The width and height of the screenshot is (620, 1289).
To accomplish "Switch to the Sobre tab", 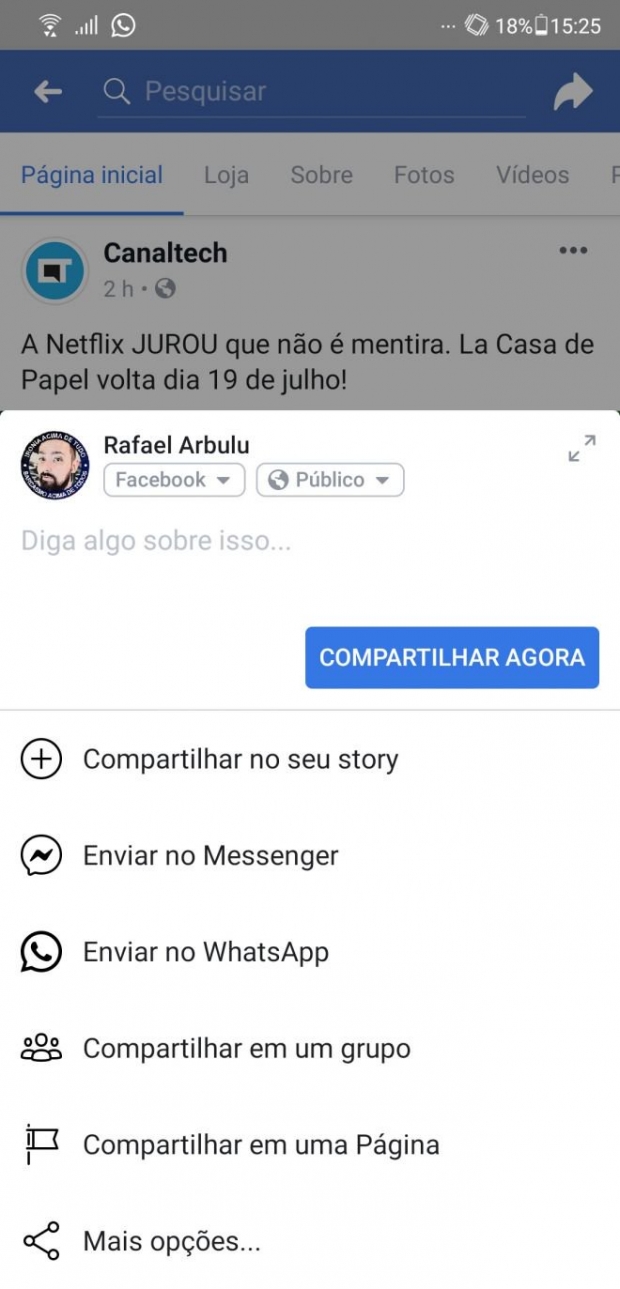I will 321,175.
